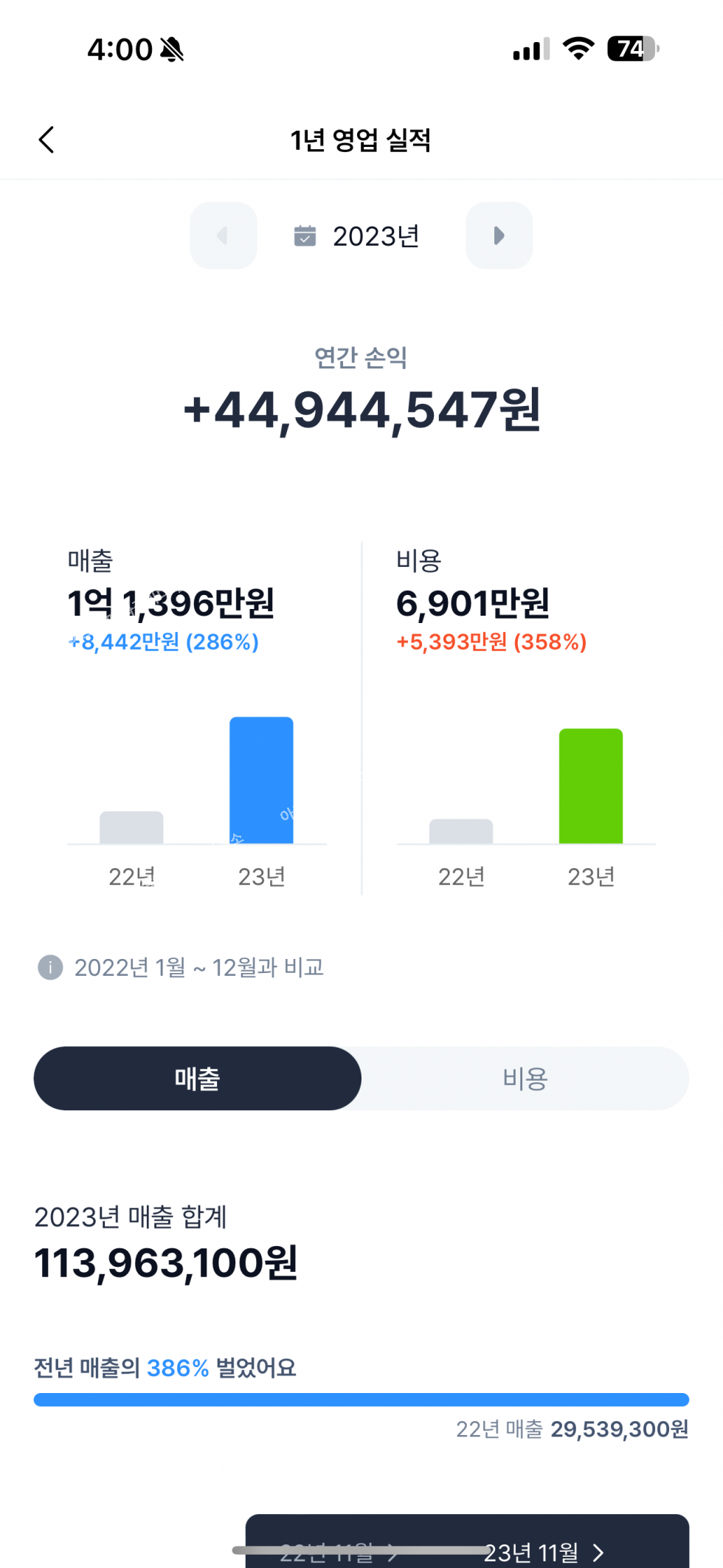723x1568 pixels.
Task: Select the 매출 segment
Action: pyautogui.click(x=198, y=1078)
